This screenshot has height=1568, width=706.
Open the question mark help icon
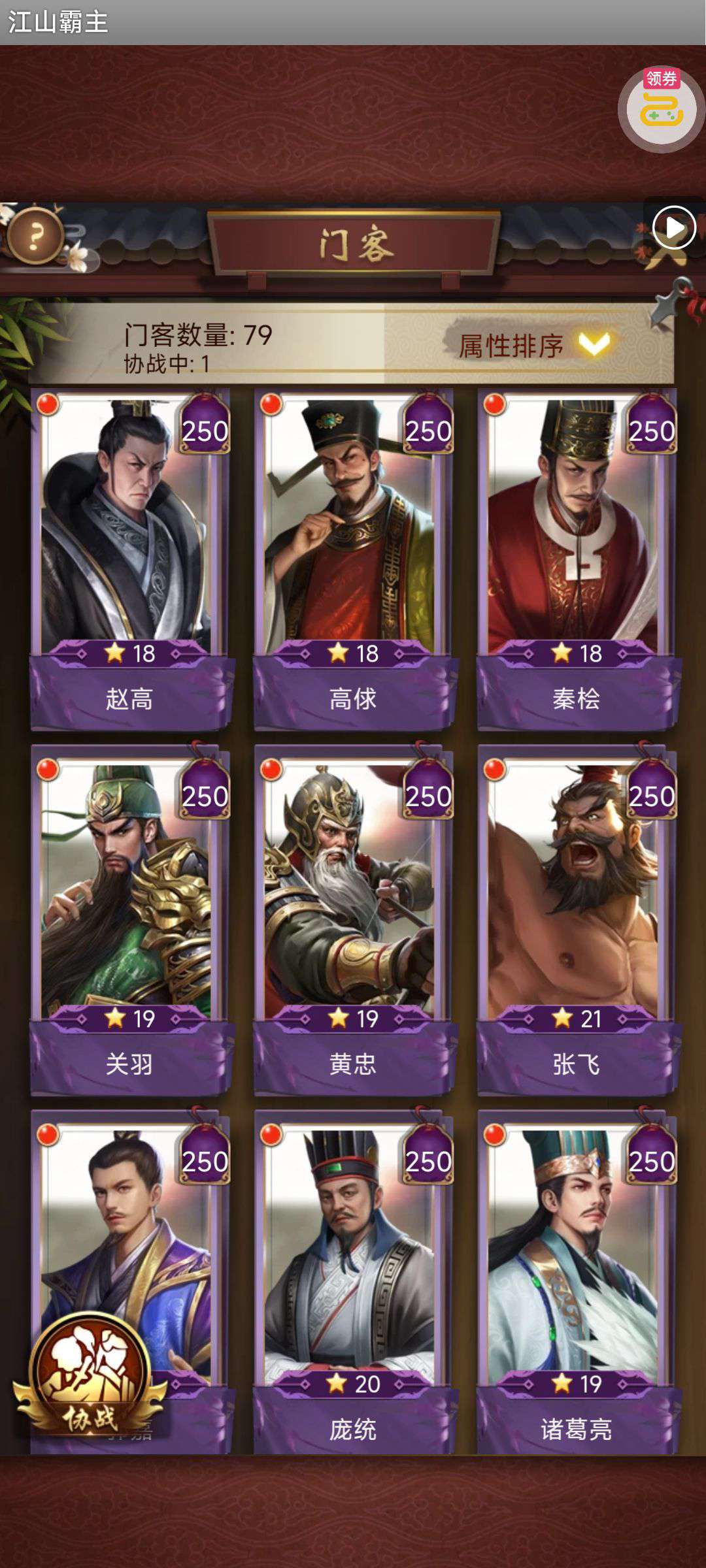click(35, 235)
